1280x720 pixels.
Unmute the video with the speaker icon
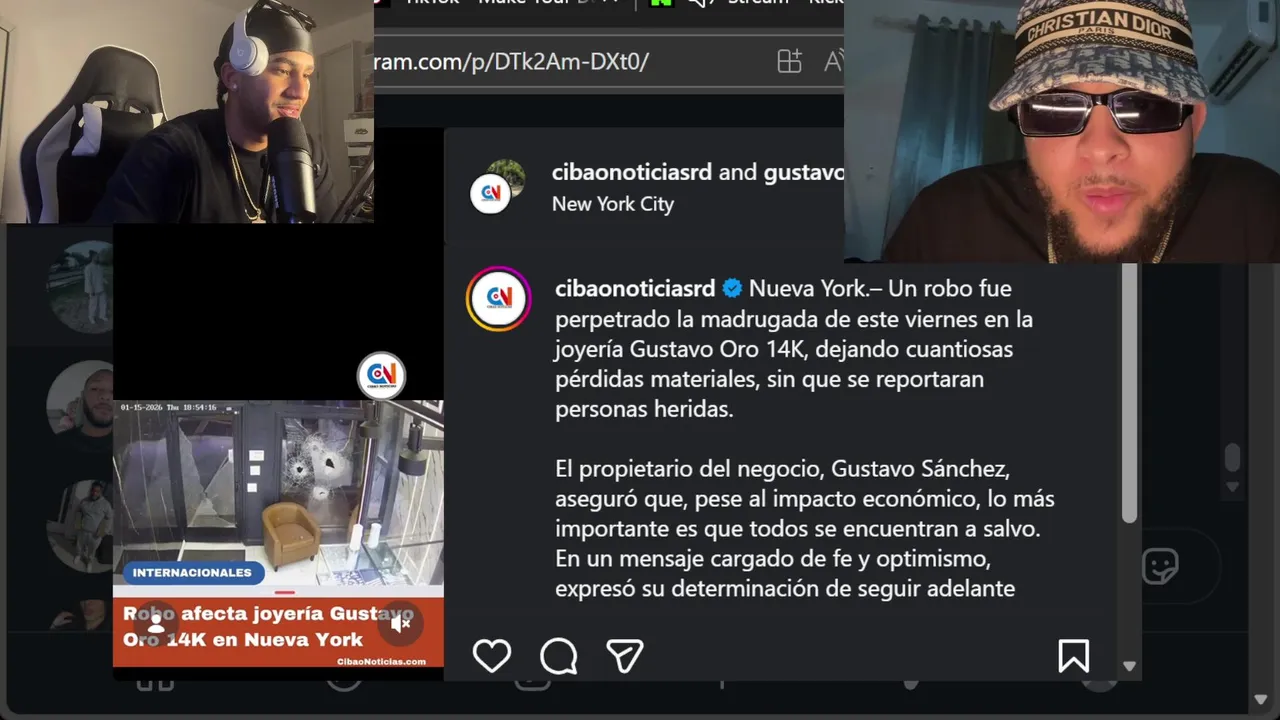400,624
